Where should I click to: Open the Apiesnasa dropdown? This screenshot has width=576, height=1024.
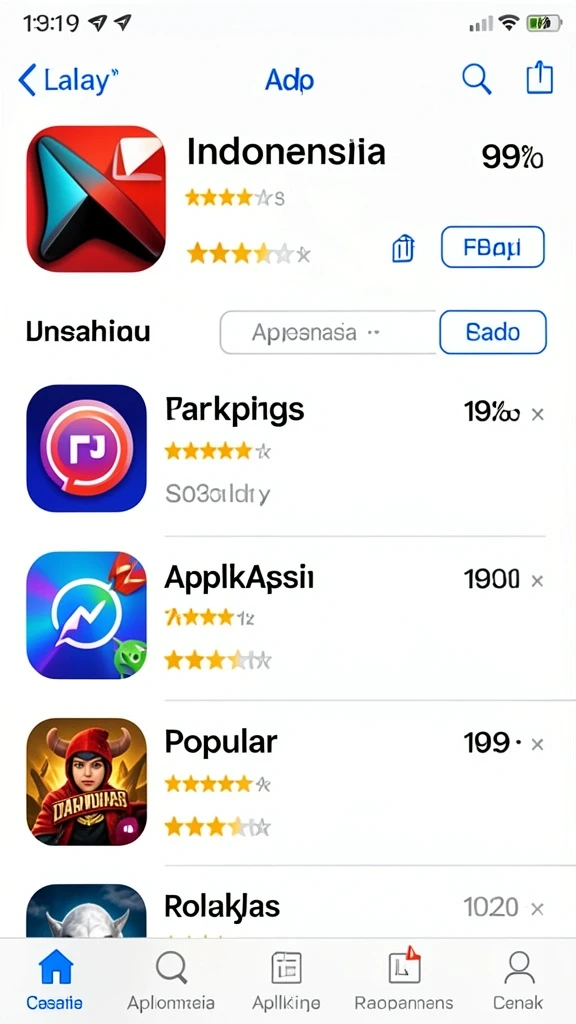pyautogui.click(x=327, y=332)
